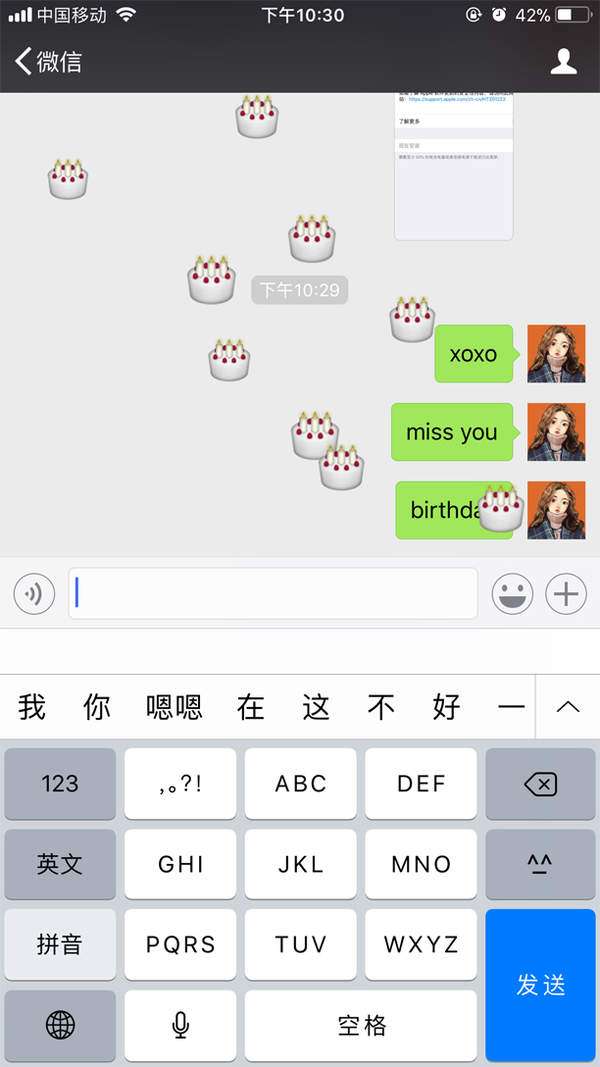This screenshot has width=600, height=1067.
Task: Switch keyboard to 英文 English
Action: [60, 864]
